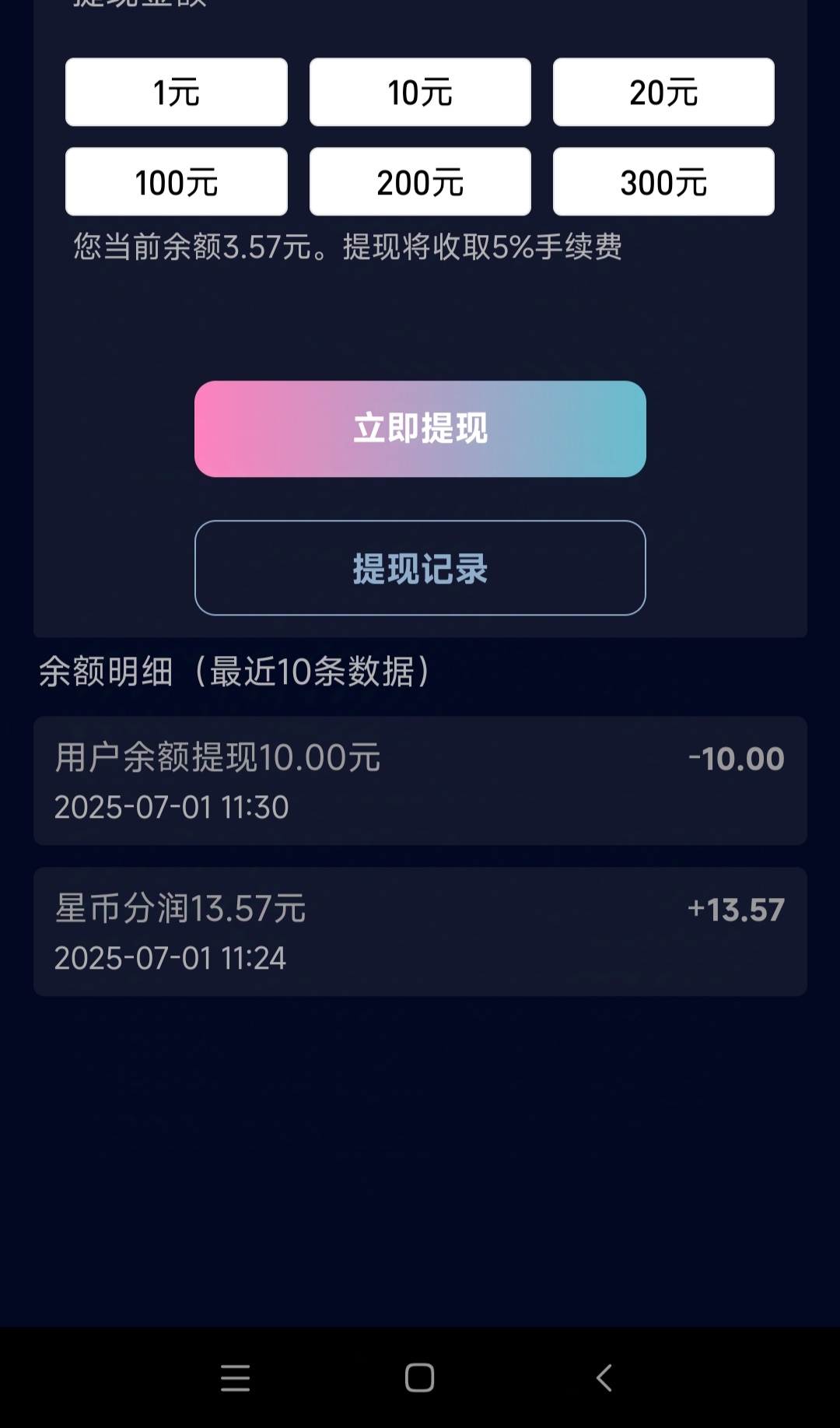Tap the 300元 amount button
840x1428 pixels.
(663, 181)
